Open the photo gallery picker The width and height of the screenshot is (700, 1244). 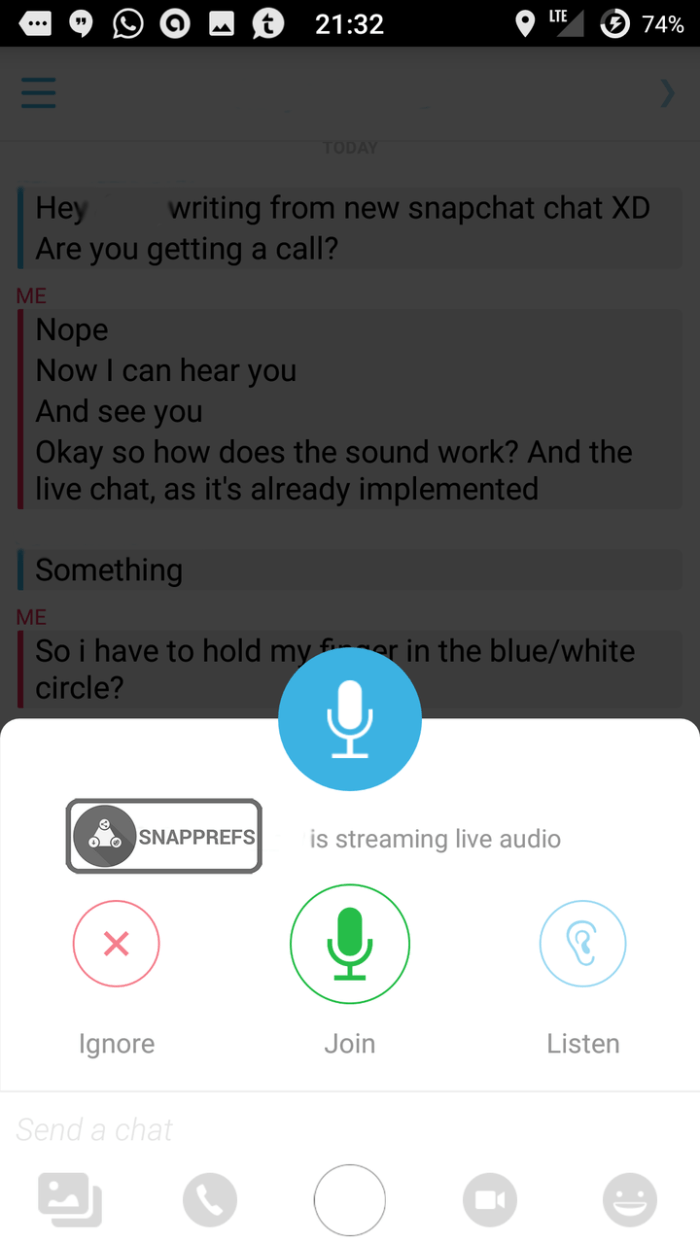pyautogui.click(x=70, y=1200)
